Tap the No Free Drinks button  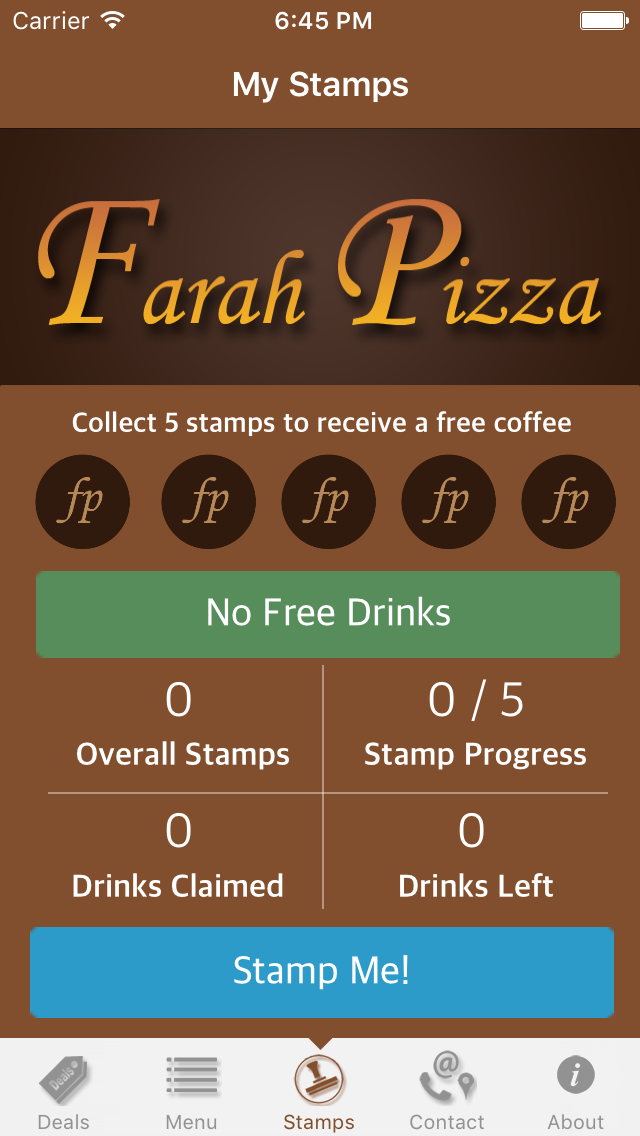click(x=328, y=614)
